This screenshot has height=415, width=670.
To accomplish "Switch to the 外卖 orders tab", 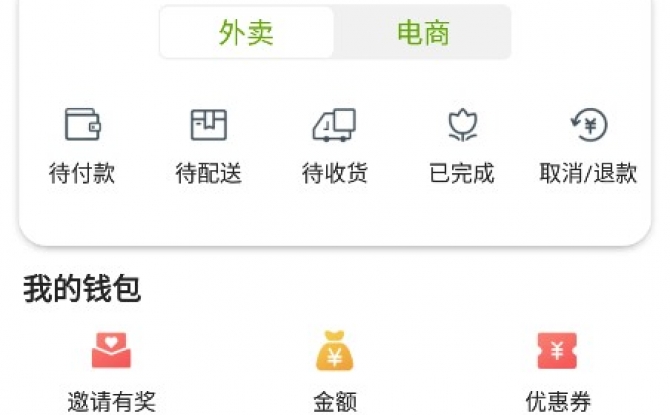I will [246, 33].
